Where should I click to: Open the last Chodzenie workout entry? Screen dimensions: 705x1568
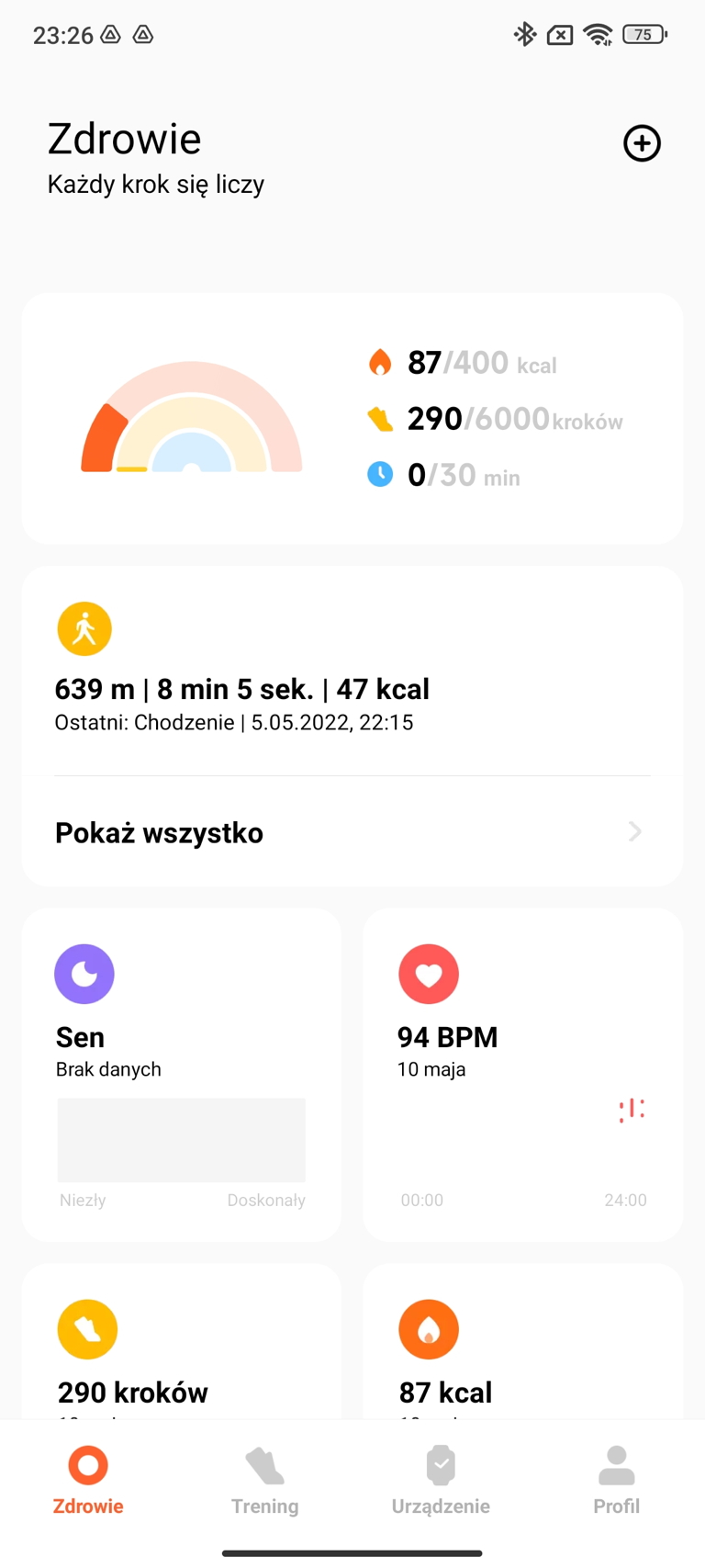pyautogui.click(x=352, y=671)
